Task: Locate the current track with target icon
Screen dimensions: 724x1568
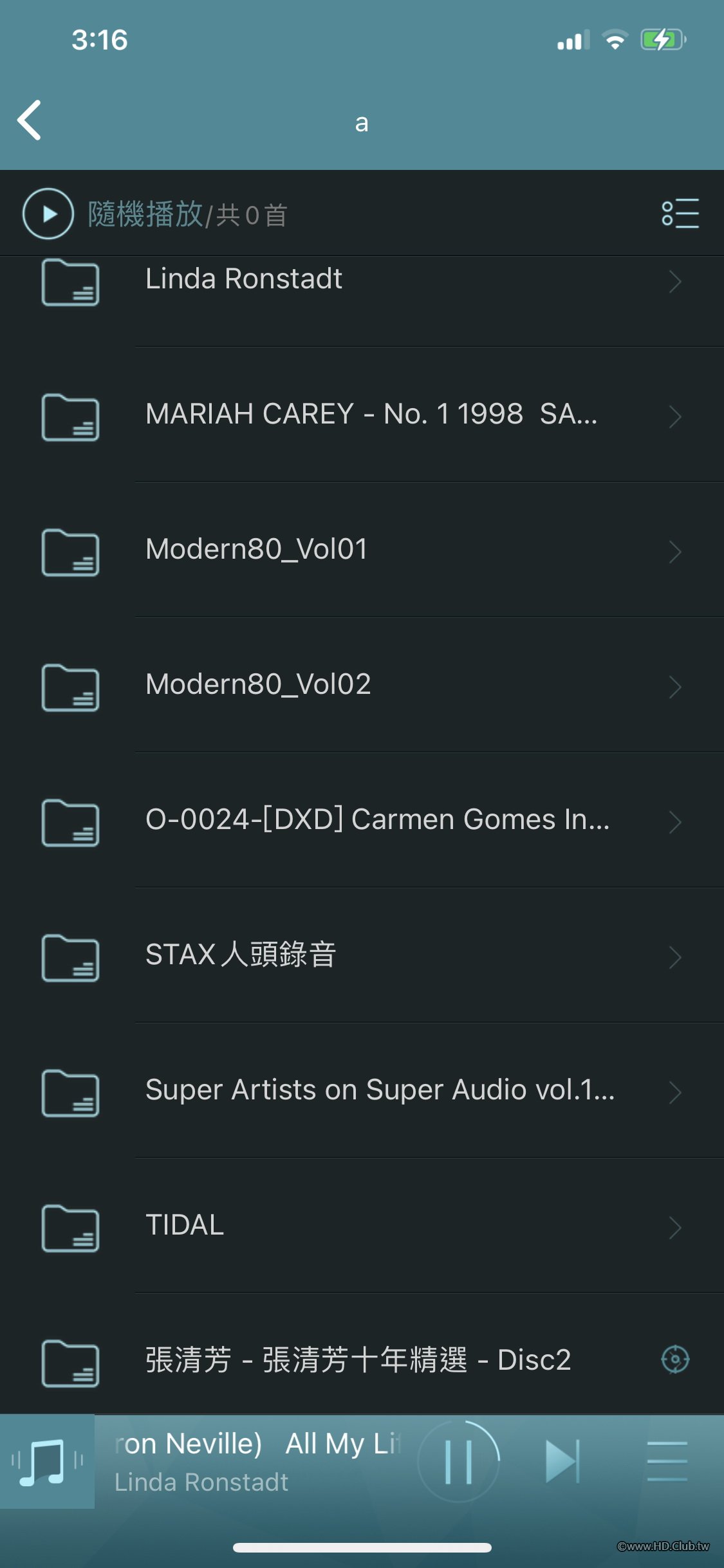Action: pyautogui.click(x=675, y=1359)
